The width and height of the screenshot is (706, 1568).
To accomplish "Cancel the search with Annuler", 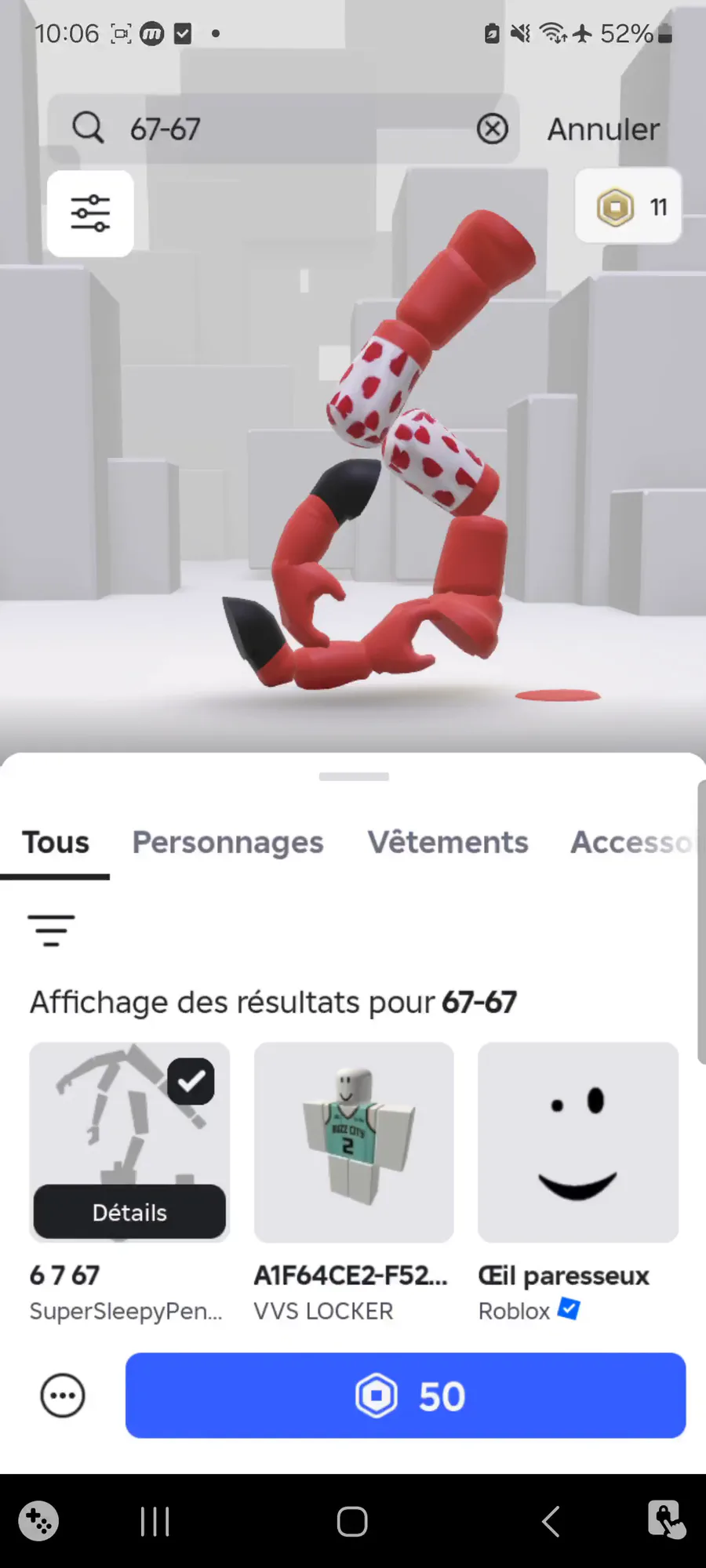I will [x=603, y=129].
